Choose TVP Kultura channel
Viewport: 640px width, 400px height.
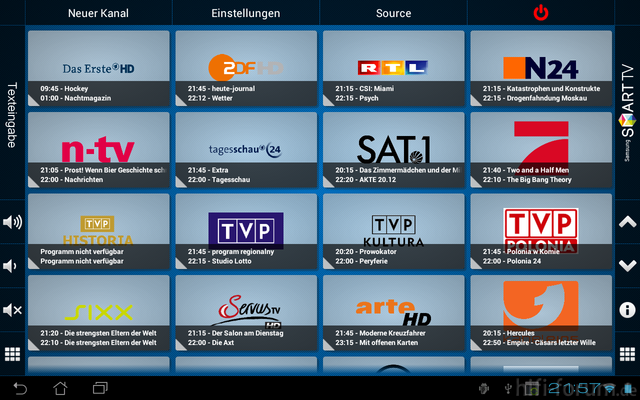393,231
